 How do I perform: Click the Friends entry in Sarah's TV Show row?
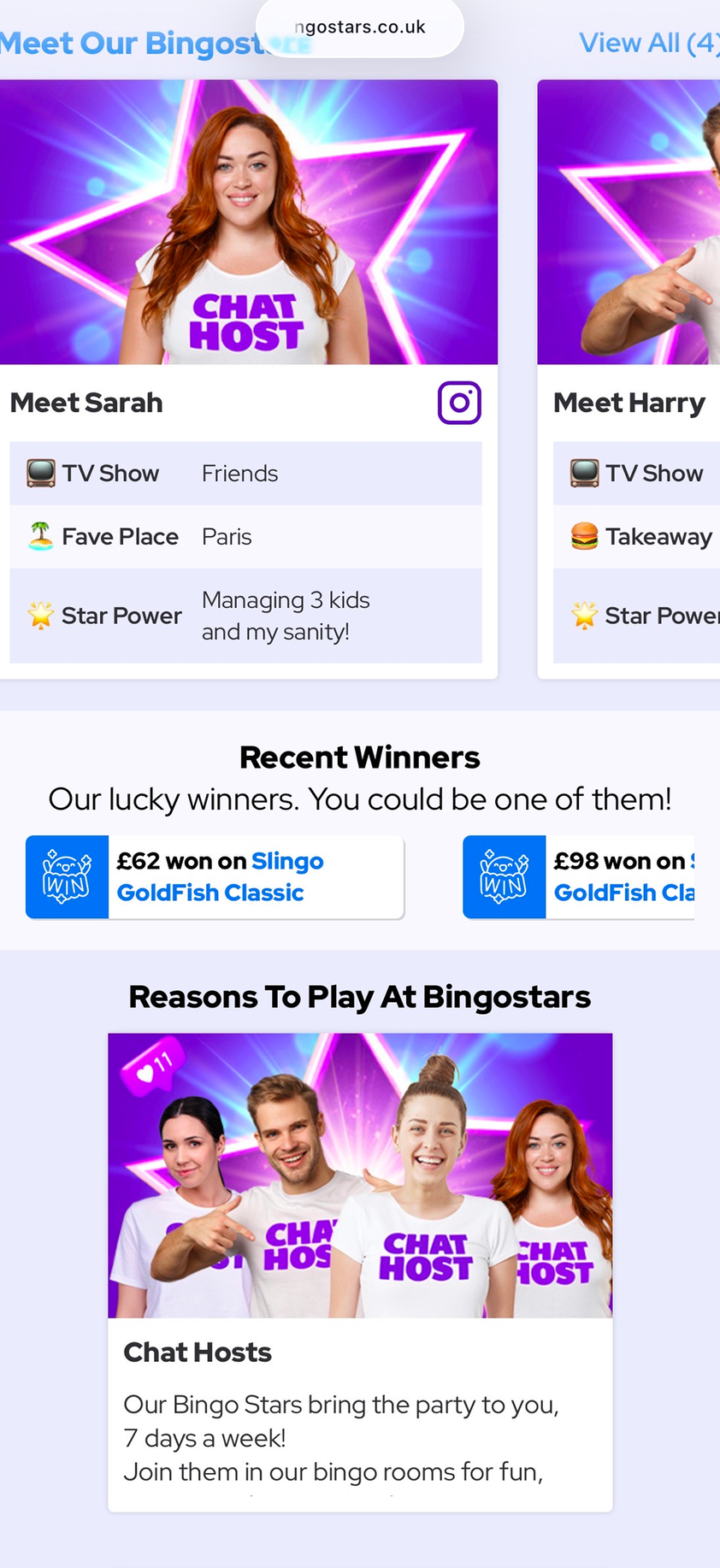tap(239, 473)
